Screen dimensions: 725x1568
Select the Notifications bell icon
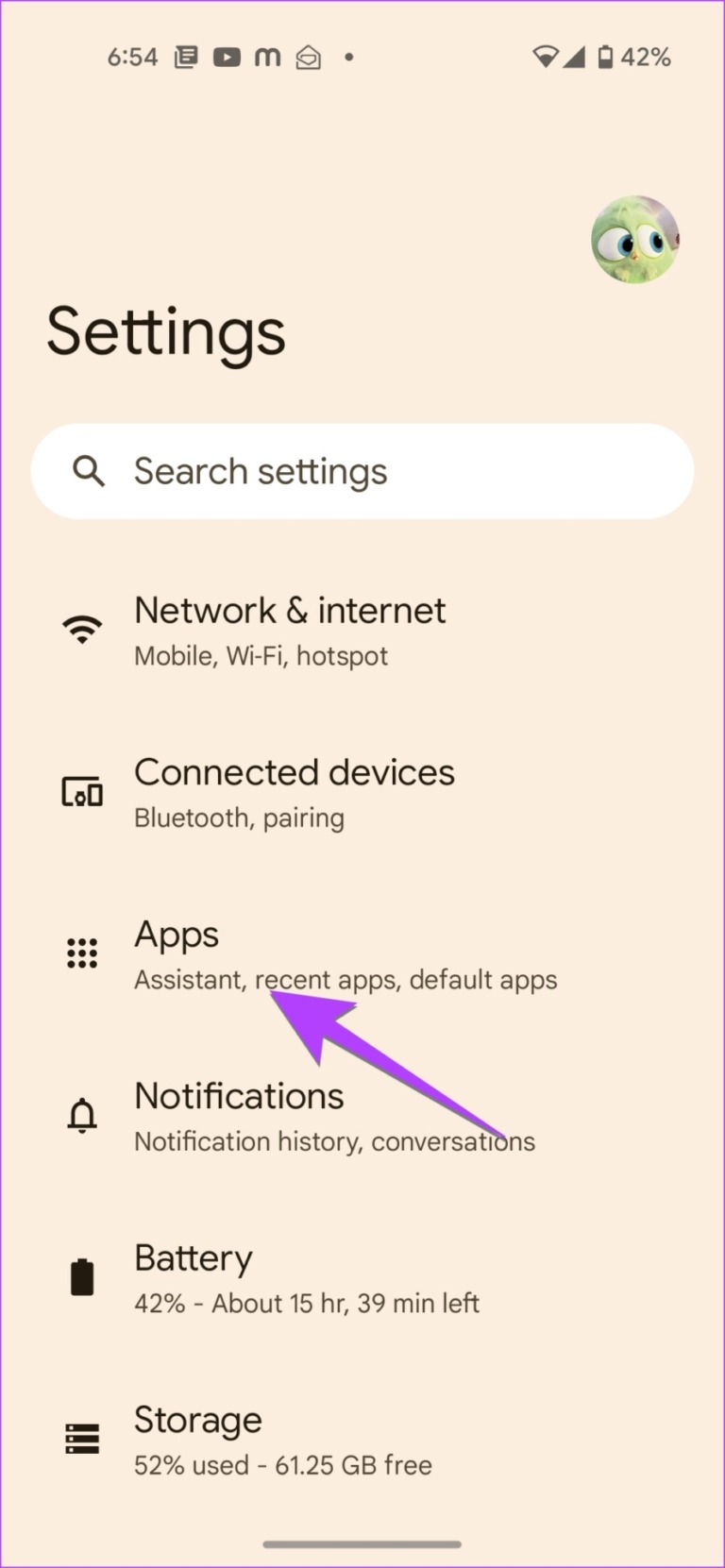pos(82,1115)
